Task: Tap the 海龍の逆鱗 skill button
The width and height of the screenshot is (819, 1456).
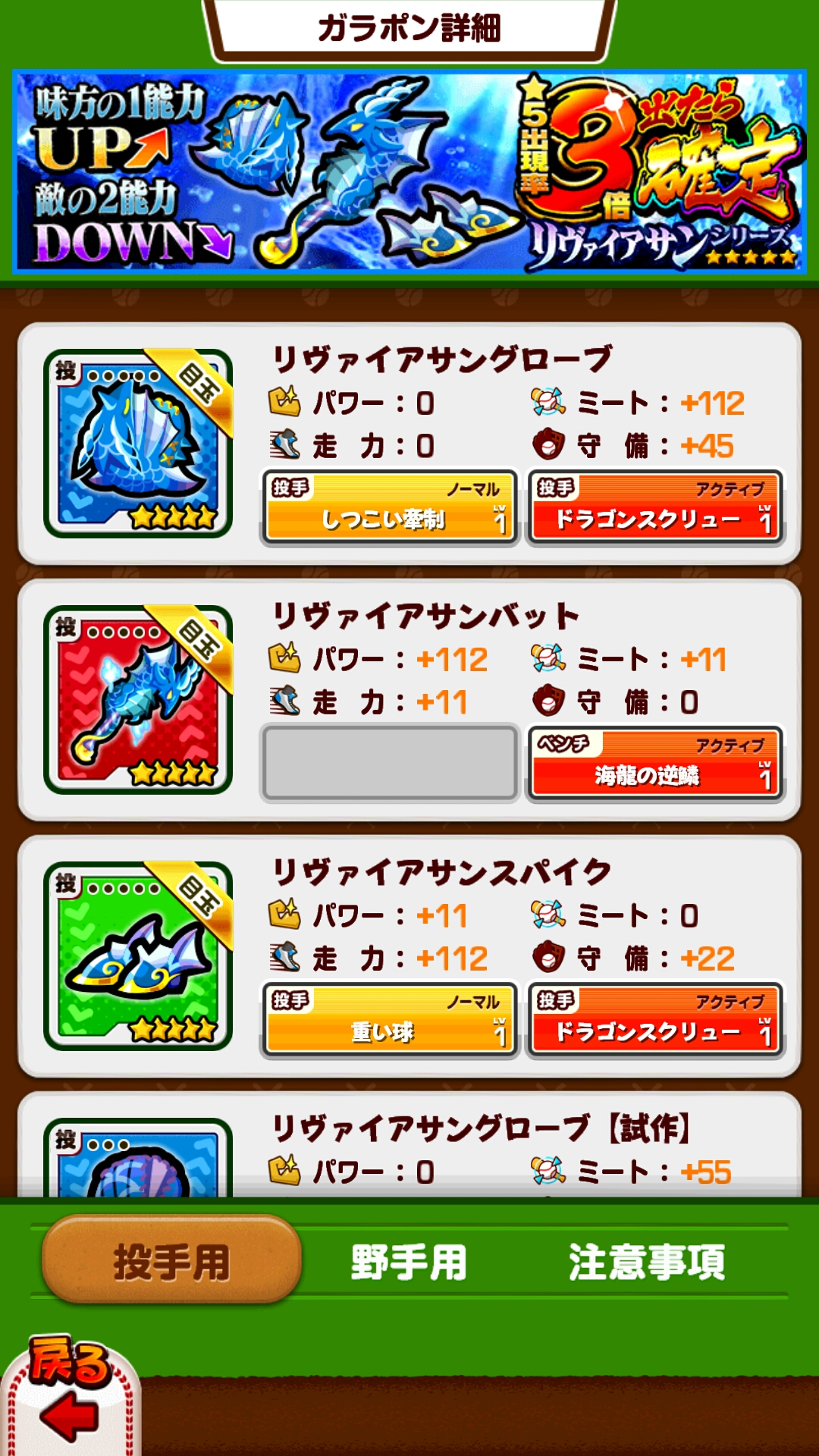Action: click(x=656, y=764)
